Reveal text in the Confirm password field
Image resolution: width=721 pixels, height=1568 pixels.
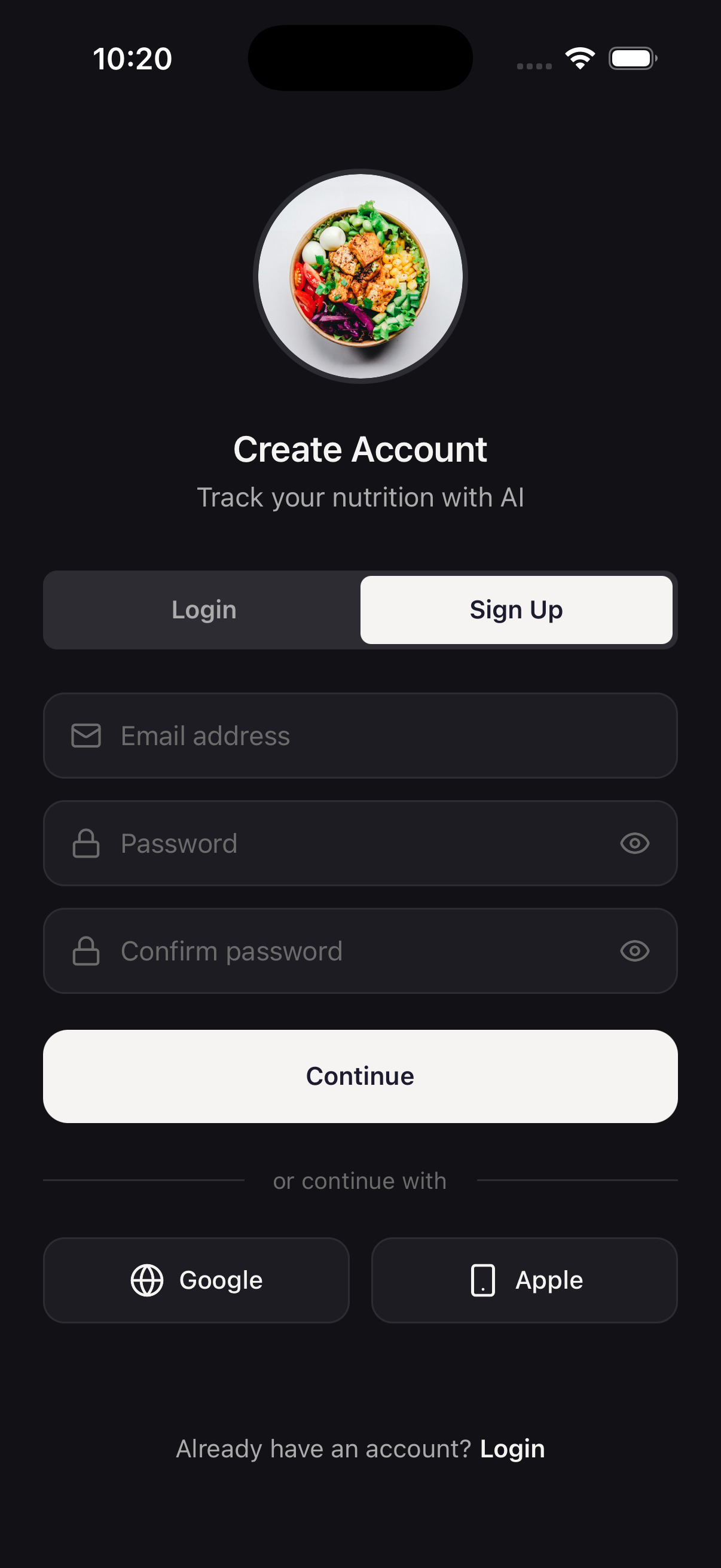(634, 951)
